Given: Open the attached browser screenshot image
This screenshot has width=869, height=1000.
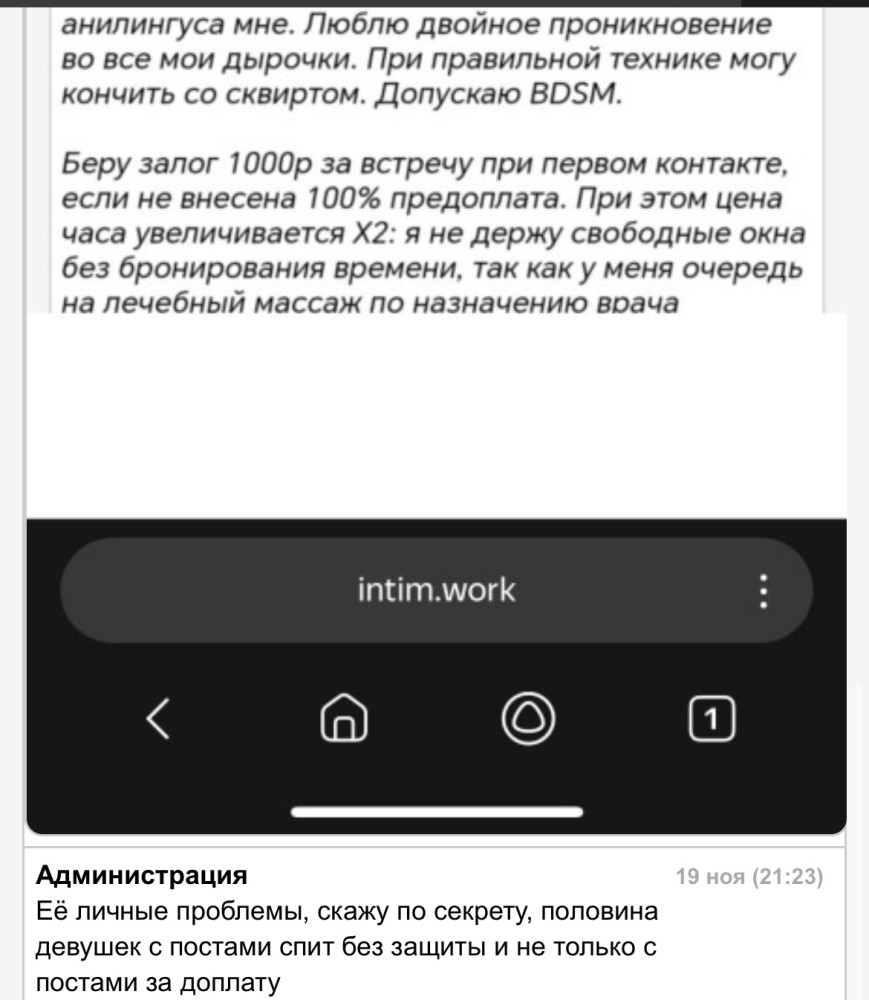Looking at the screenshot, I should pos(436,420).
